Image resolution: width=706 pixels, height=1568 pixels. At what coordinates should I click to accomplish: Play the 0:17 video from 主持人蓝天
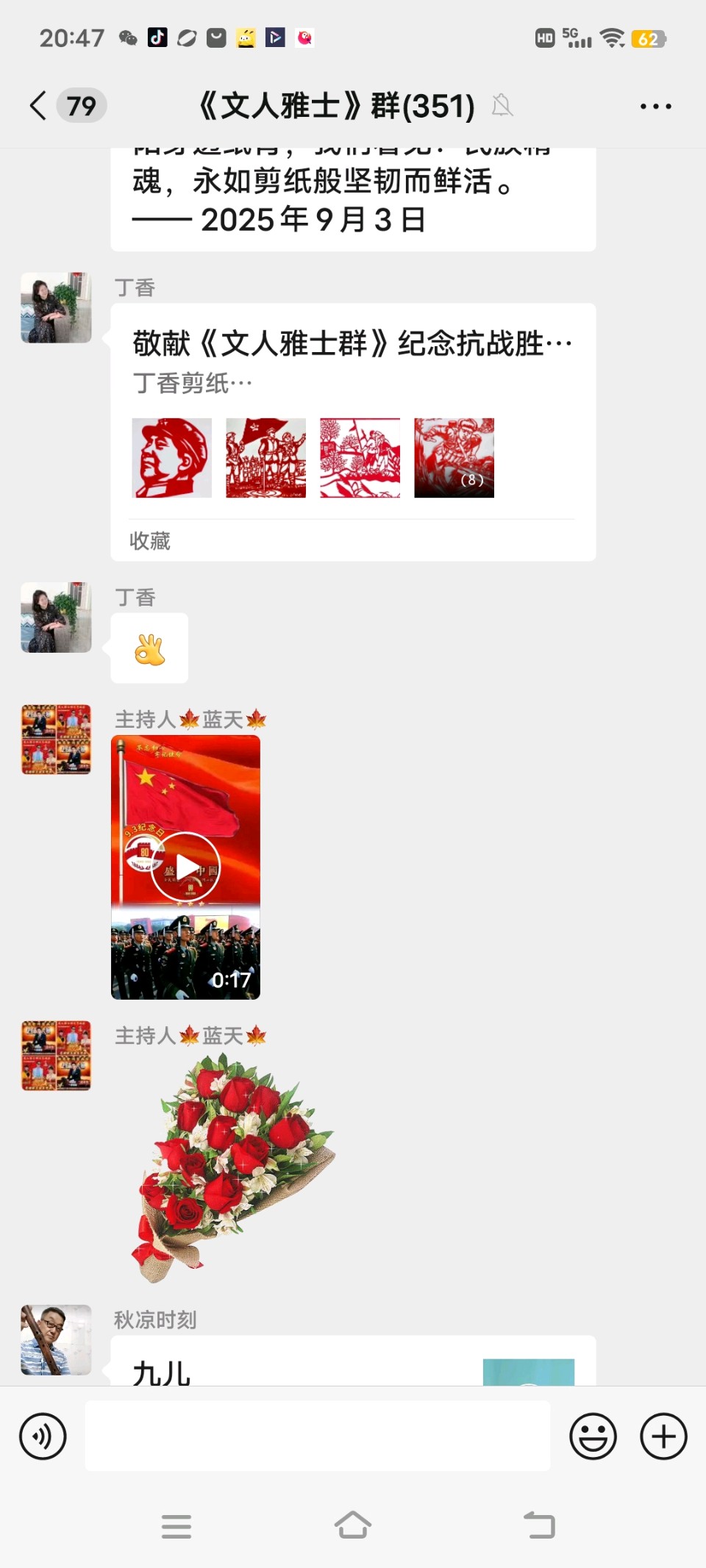tap(185, 867)
